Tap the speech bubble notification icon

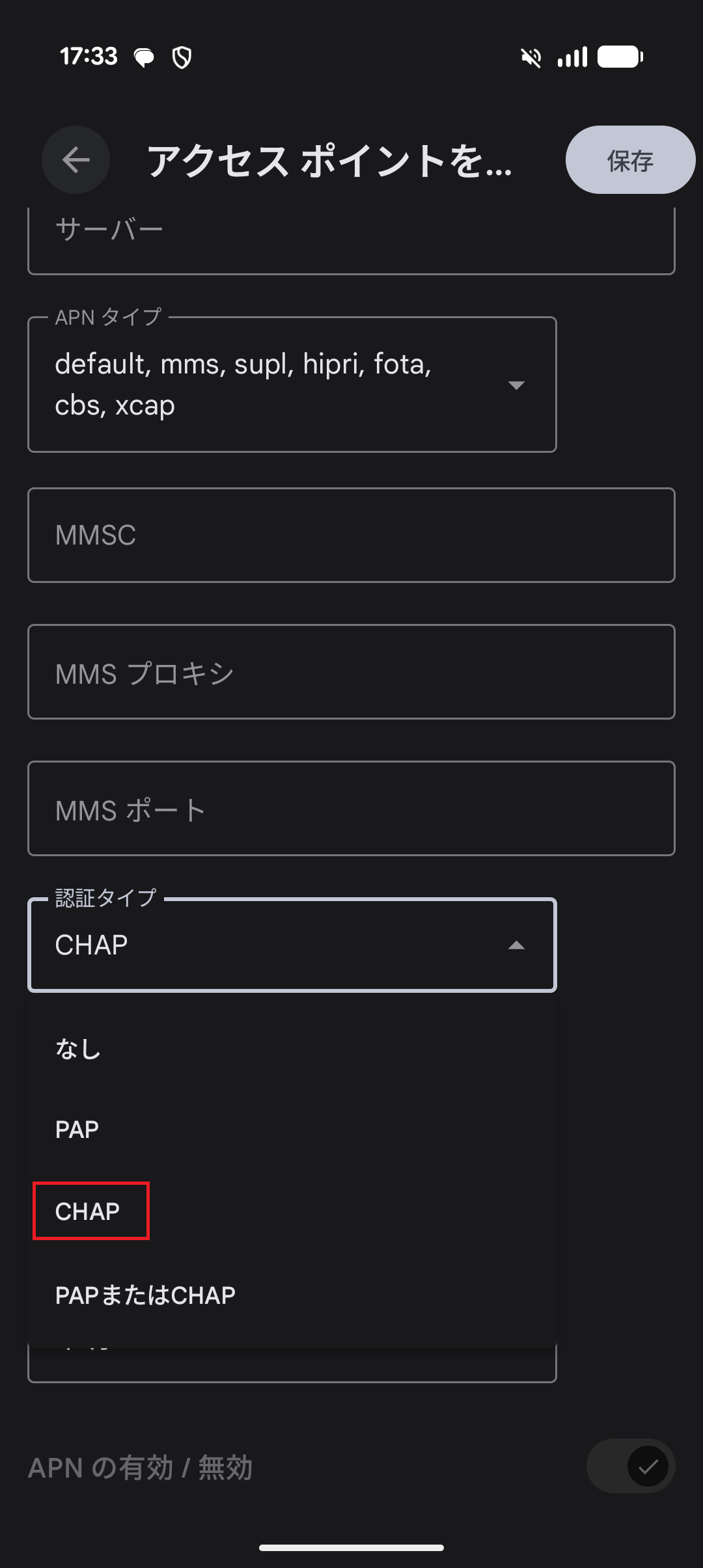[145, 57]
